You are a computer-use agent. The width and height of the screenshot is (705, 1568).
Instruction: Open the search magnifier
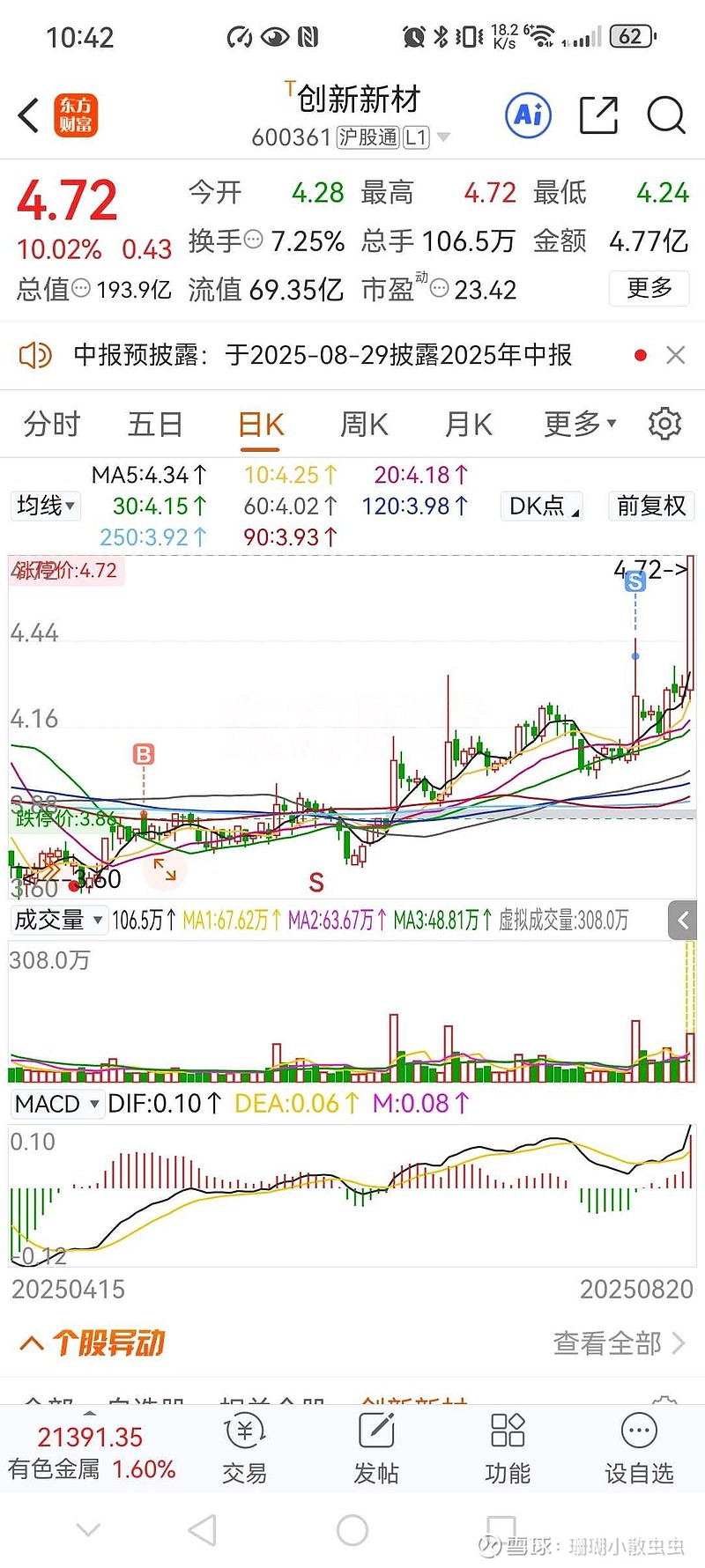665,115
